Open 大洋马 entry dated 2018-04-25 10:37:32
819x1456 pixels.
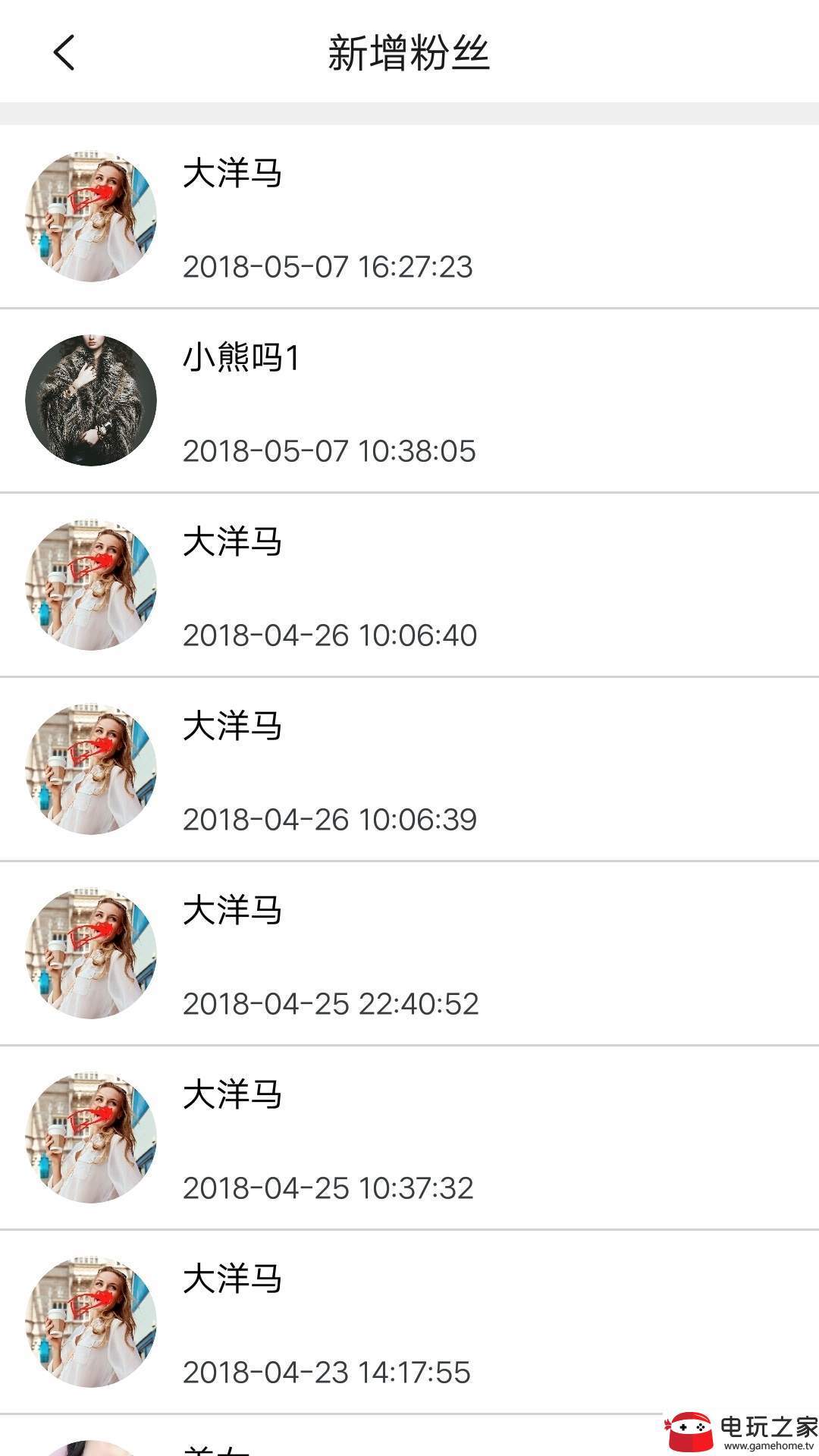coord(409,1137)
